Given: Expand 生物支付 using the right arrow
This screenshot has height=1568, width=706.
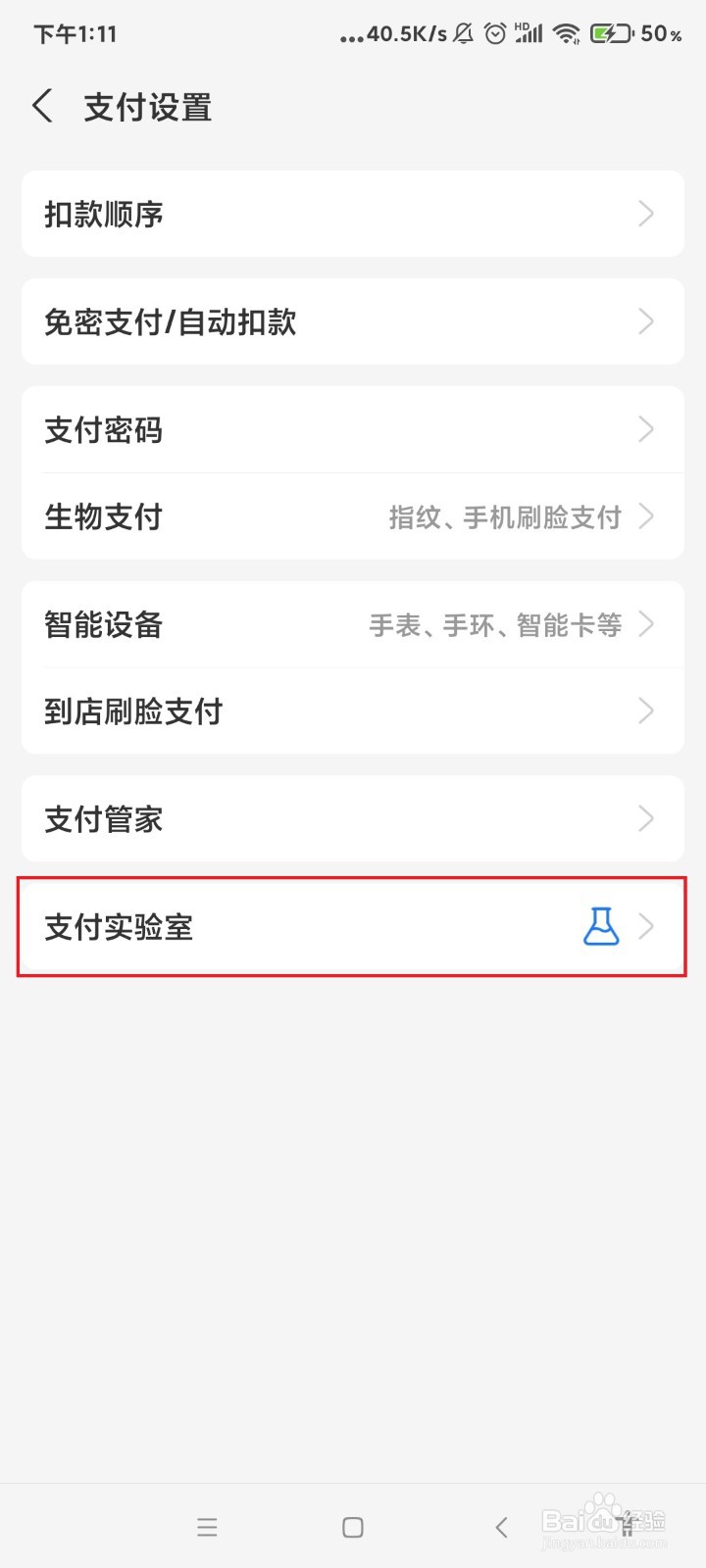Looking at the screenshot, I should tap(645, 516).
